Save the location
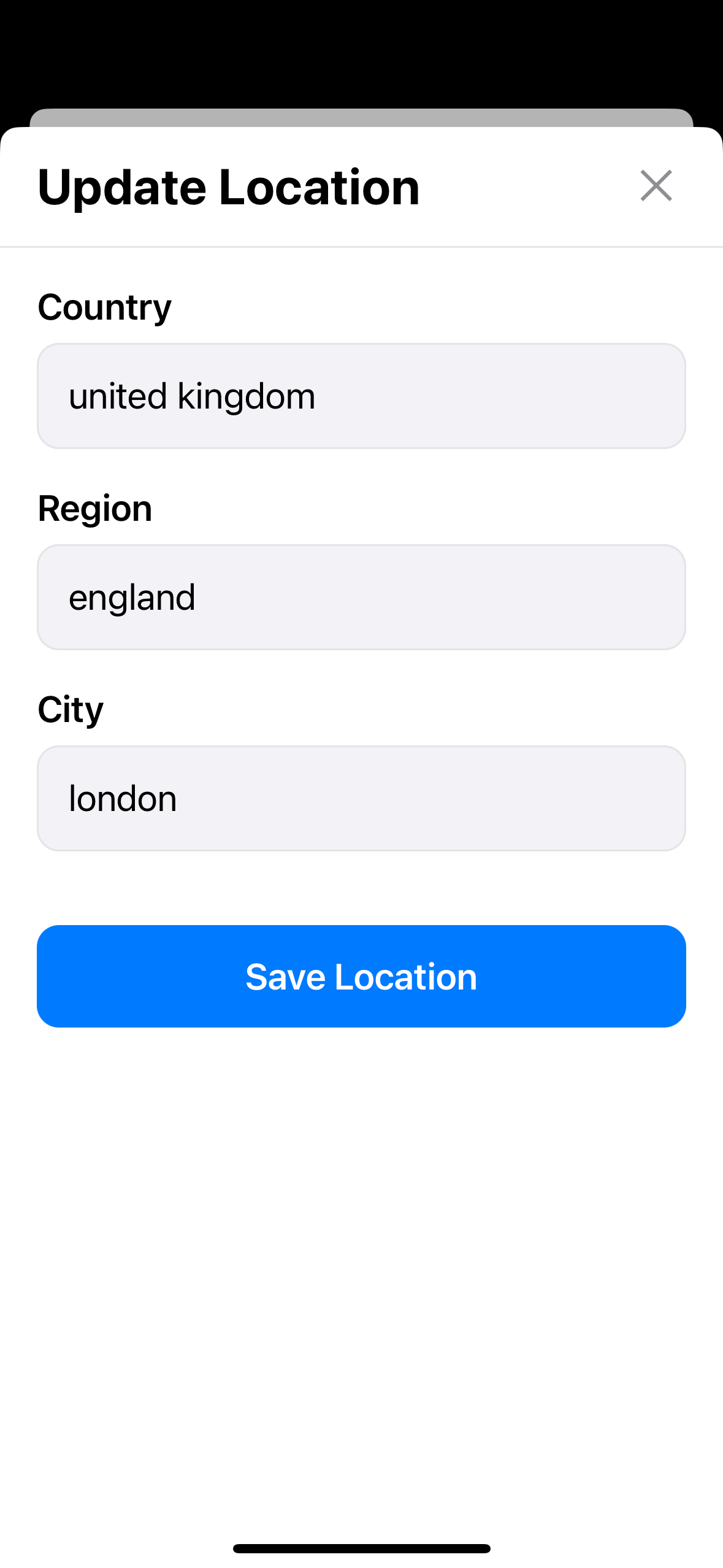This screenshot has height=1568, width=723. pyautogui.click(x=361, y=976)
